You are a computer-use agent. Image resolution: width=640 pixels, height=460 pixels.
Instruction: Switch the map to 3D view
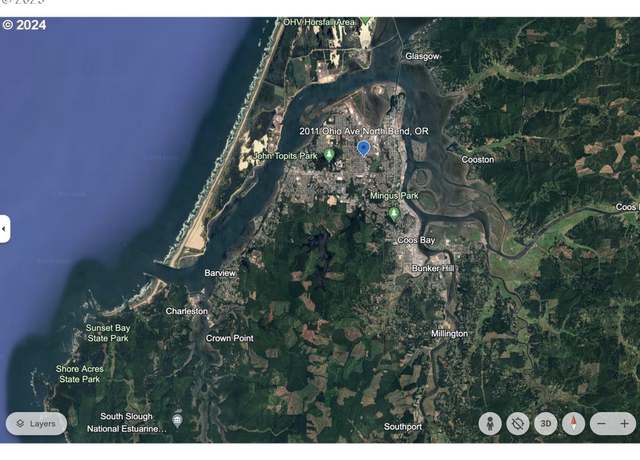545,423
